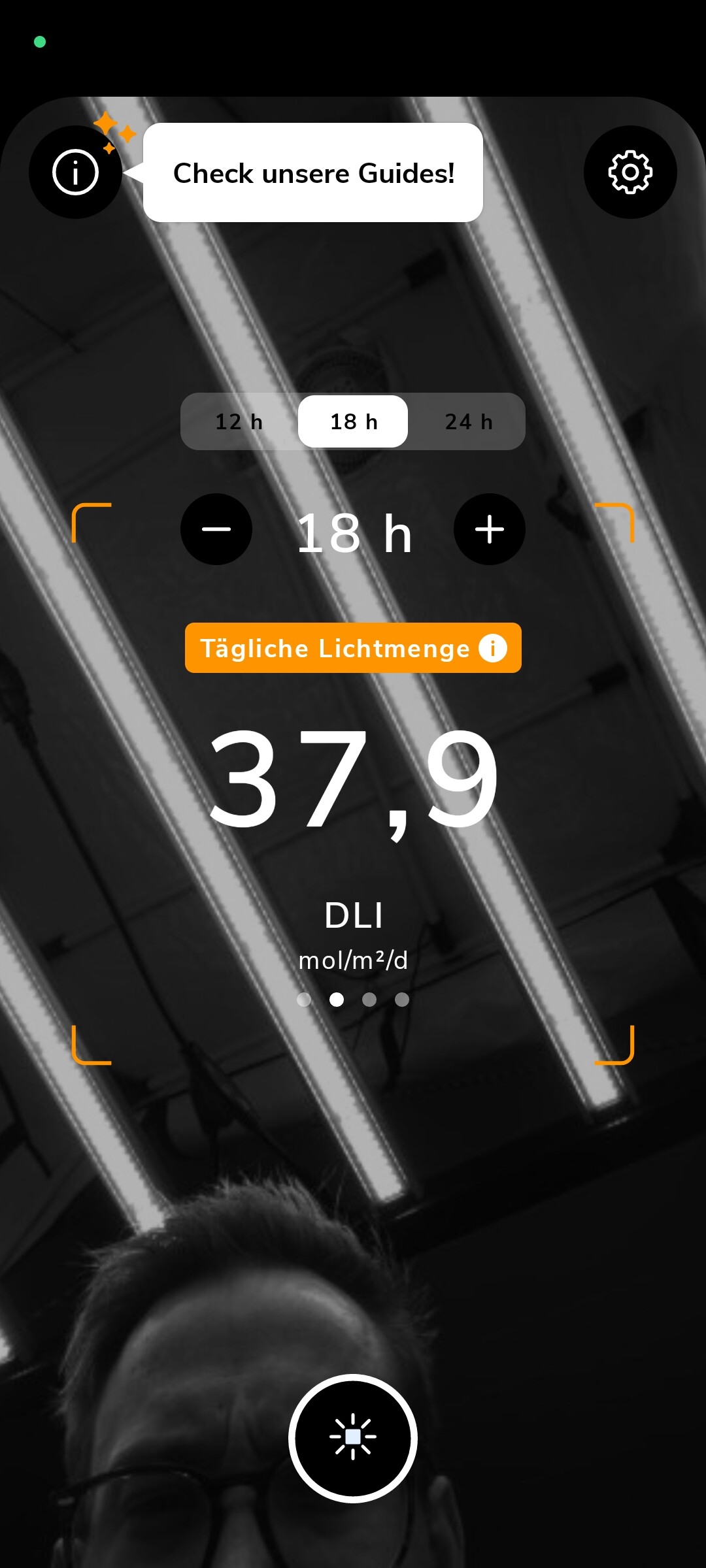
Task: Switch to the 24 h segment
Action: [x=468, y=421]
